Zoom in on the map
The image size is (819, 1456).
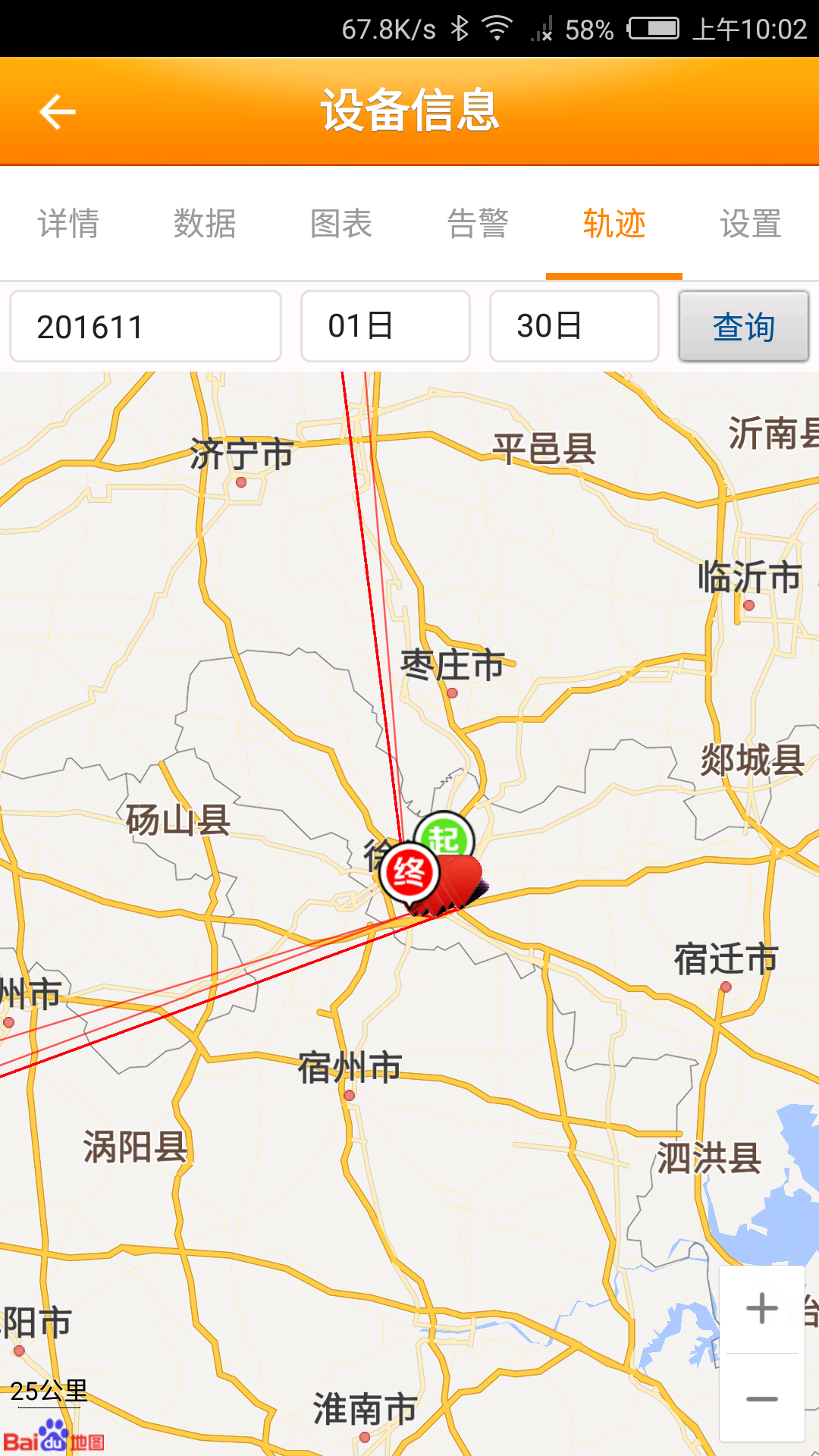click(761, 1307)
